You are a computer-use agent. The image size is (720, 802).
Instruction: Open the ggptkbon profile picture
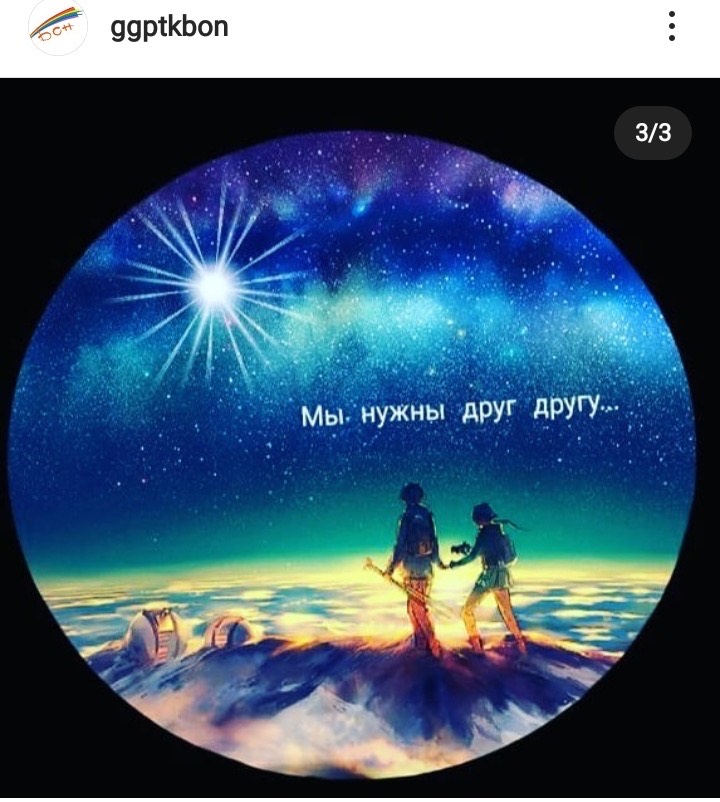[57, 27]
